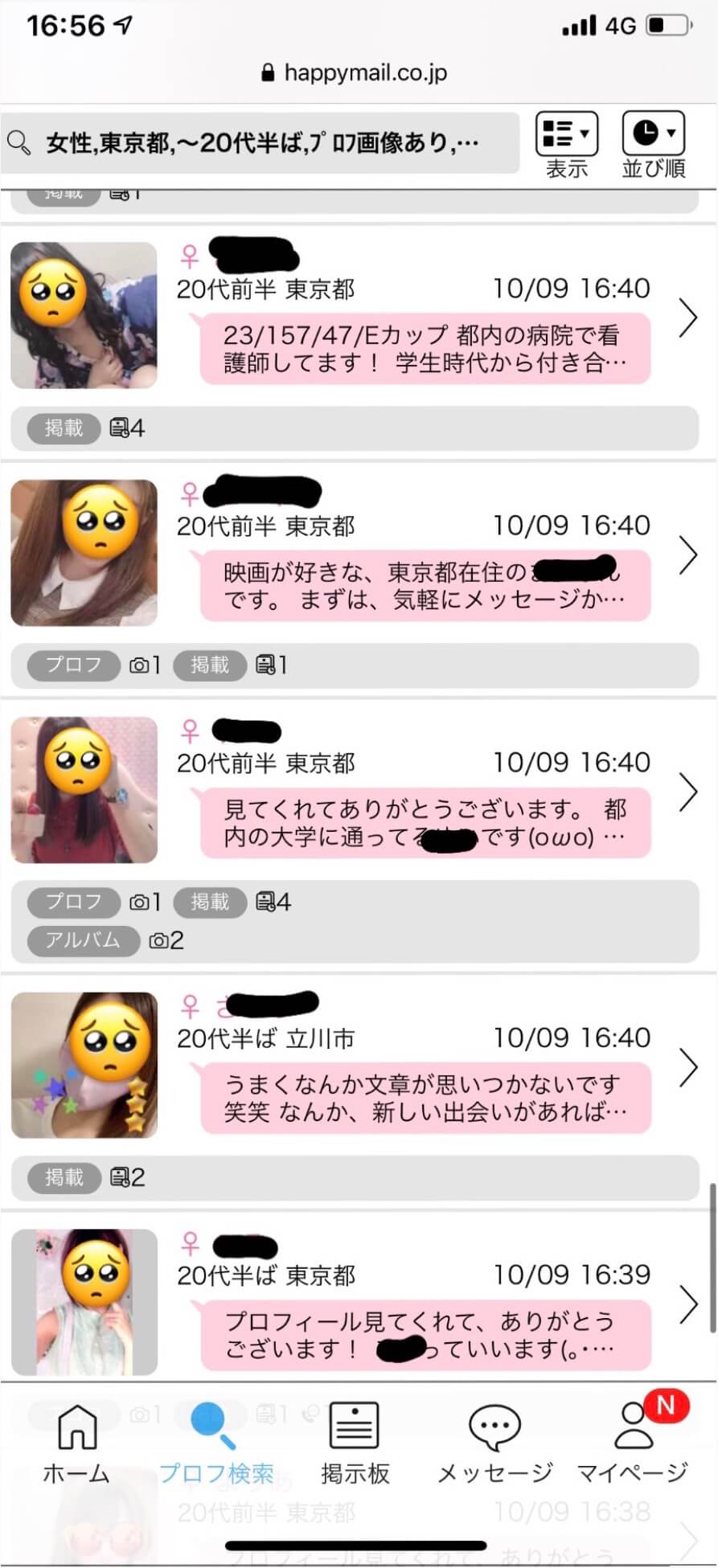Open the profile of the 都内の大学 student
This screenshot has height=1568, width=718.
coord(425,823)
